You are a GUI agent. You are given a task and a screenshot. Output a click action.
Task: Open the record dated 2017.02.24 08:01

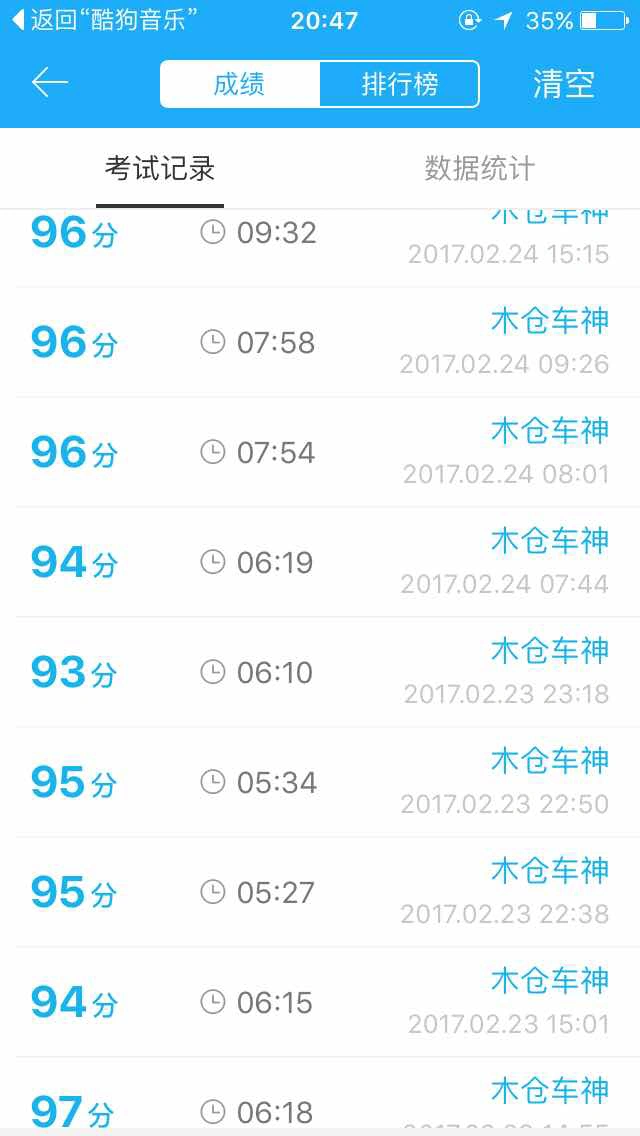320,452
